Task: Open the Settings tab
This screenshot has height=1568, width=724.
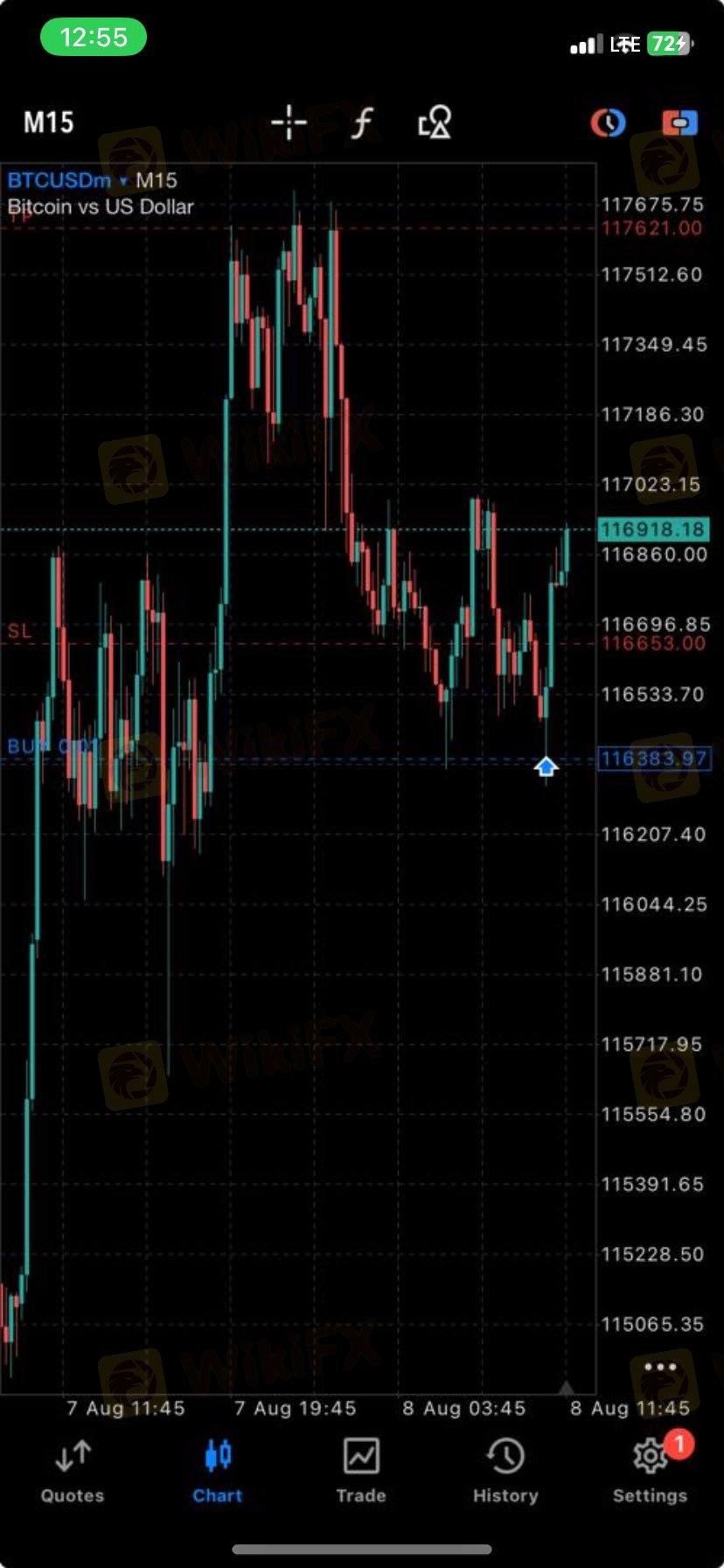Action: (651, 1472)
